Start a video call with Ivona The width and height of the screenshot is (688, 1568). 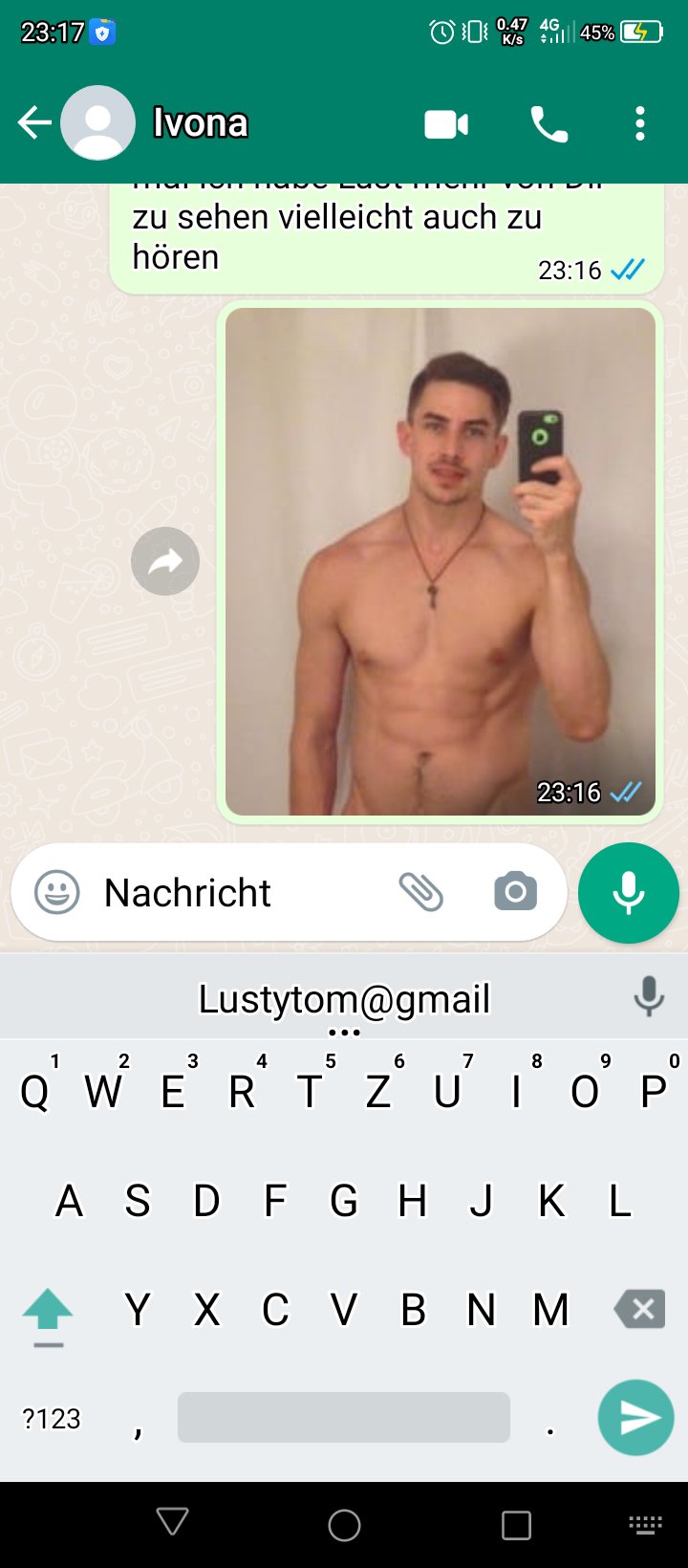click(x=446, y=124)
